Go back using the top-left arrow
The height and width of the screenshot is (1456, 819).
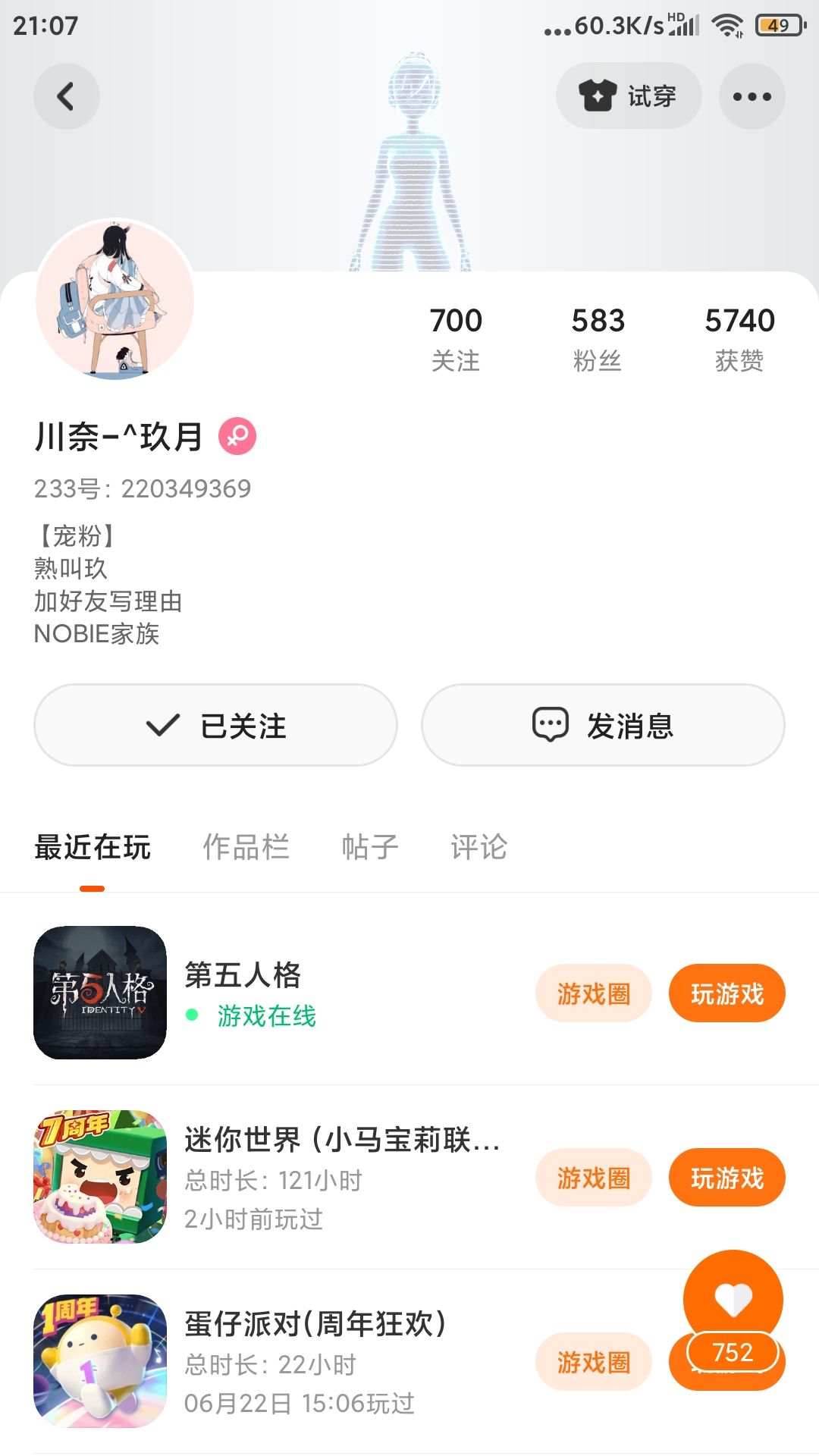tap(66, 96)
